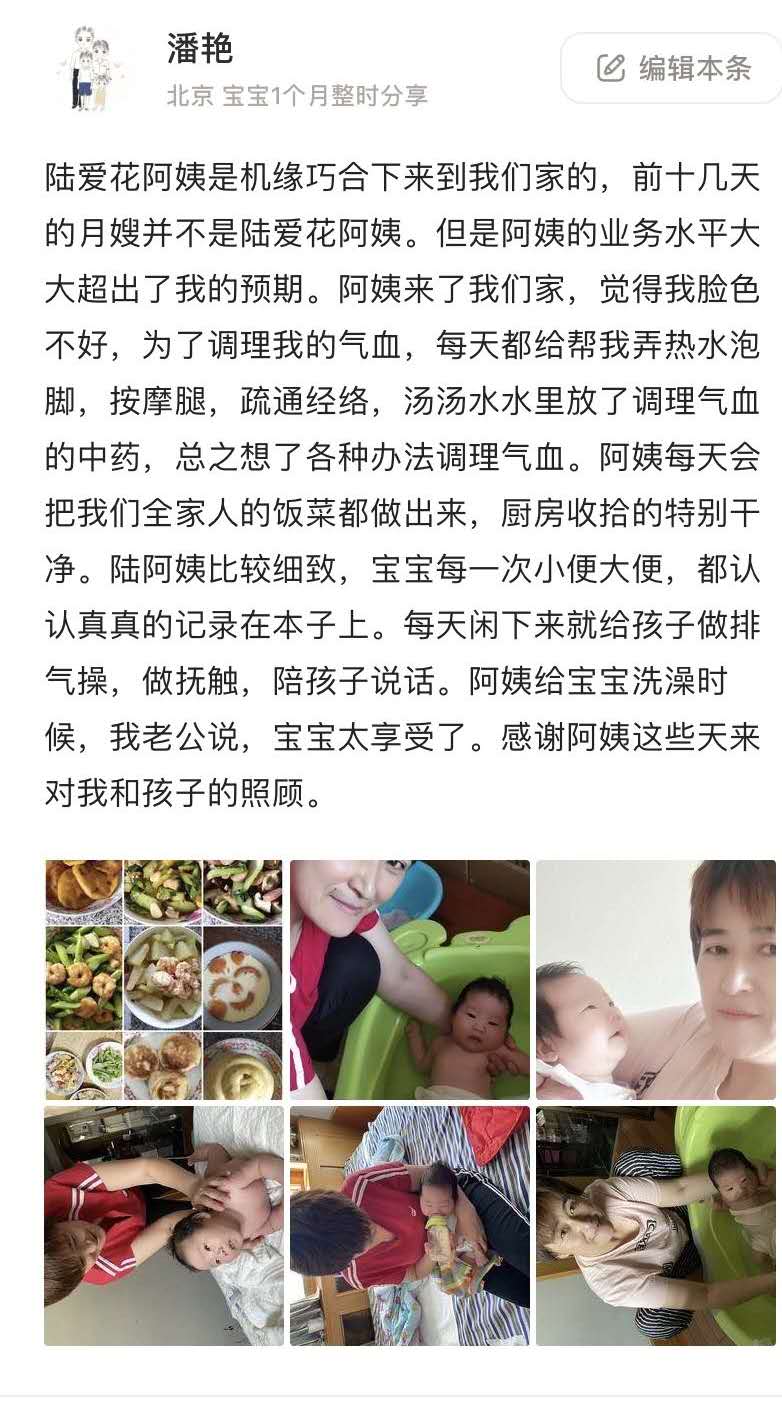This screenshot has width=782, height=1404.
Task: Open photo of baby receiving head massage
Action: (164, 1225)
